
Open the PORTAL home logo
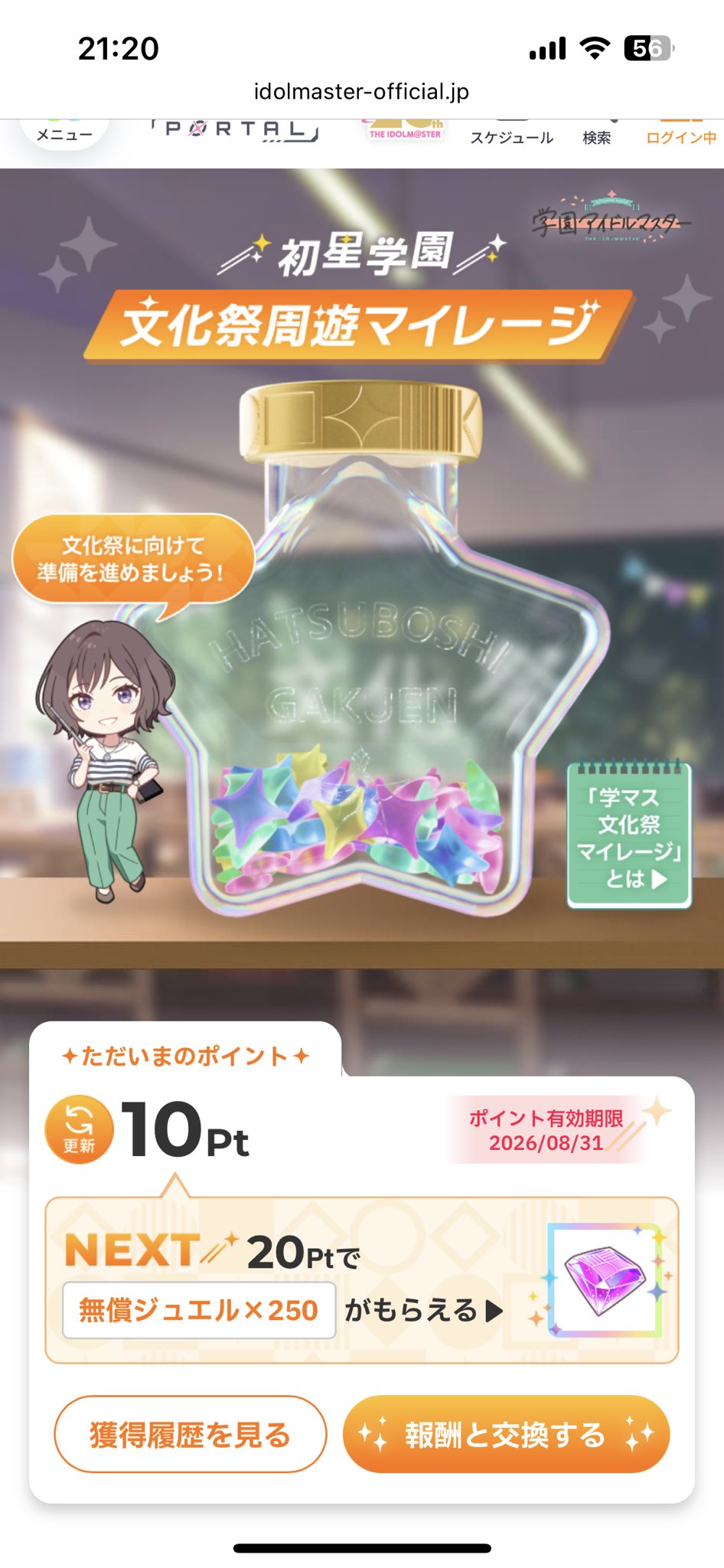tap(235, 130)
